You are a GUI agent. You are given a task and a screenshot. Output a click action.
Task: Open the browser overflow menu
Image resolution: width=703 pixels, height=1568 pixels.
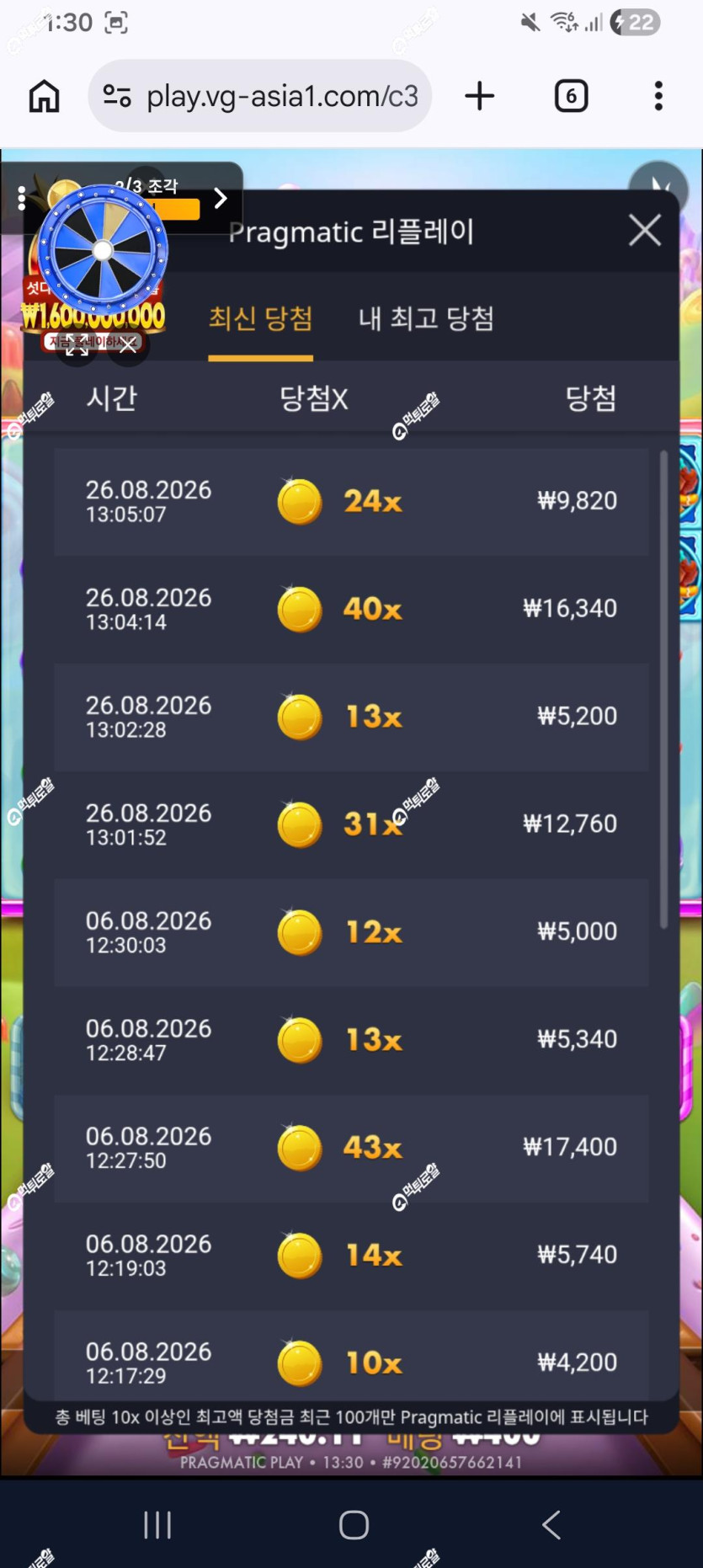658,96
